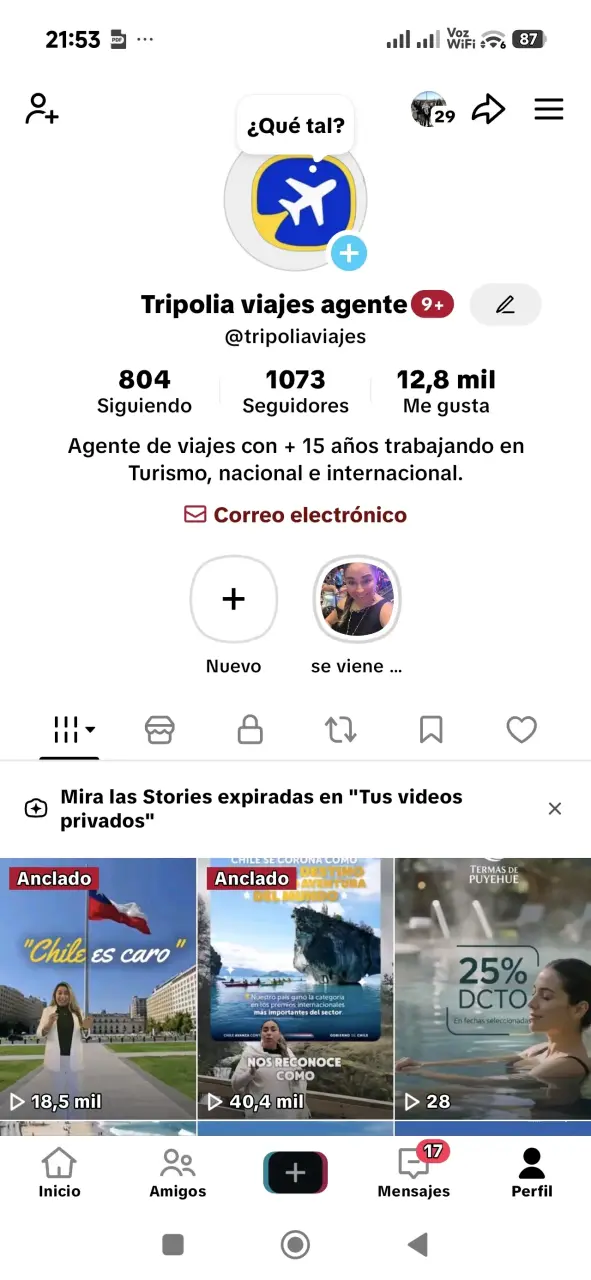Tap the blue plus on profile photo
The height and width of the screenshot is (1280, 591).
pyautogui.click(x=349, y=253)
